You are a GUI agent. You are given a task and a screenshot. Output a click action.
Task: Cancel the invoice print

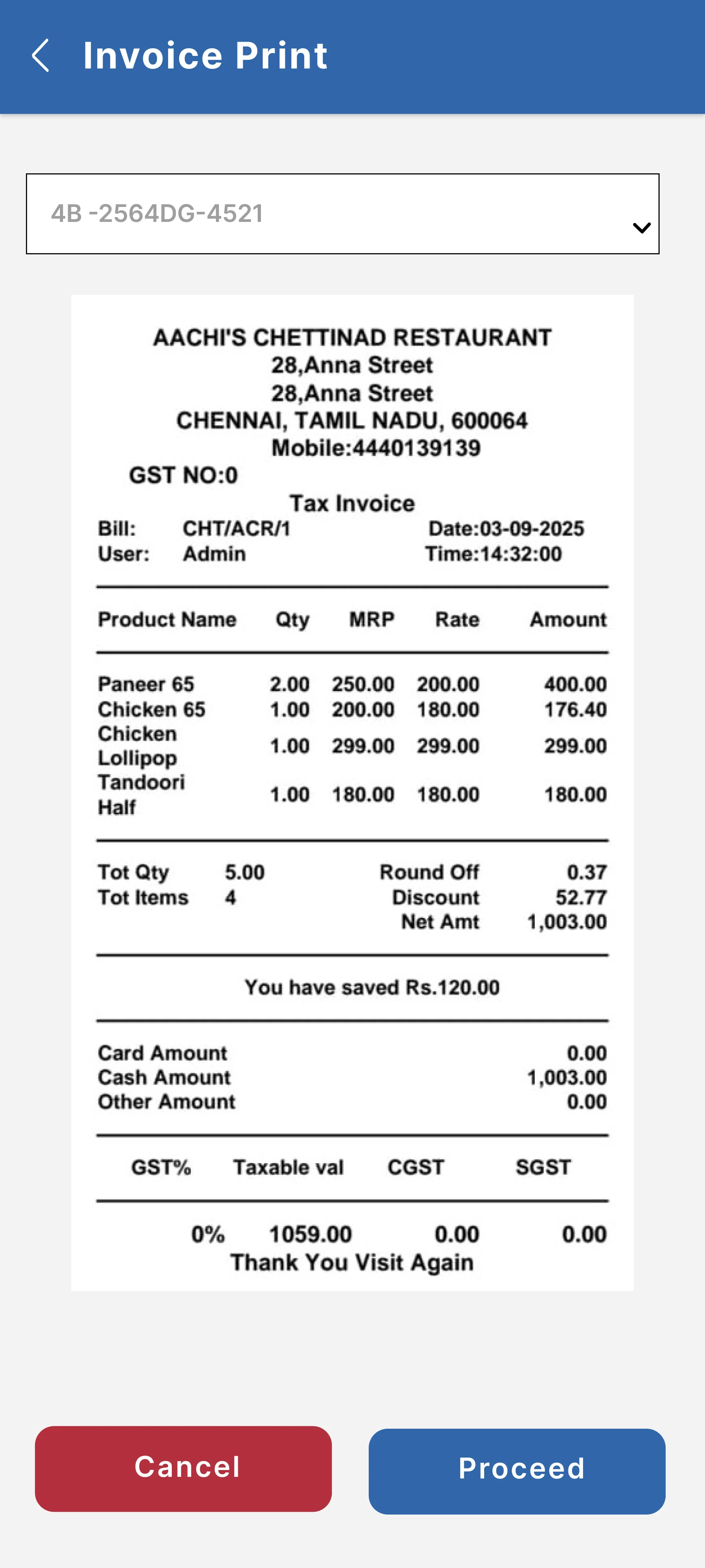coord(183,1468)
